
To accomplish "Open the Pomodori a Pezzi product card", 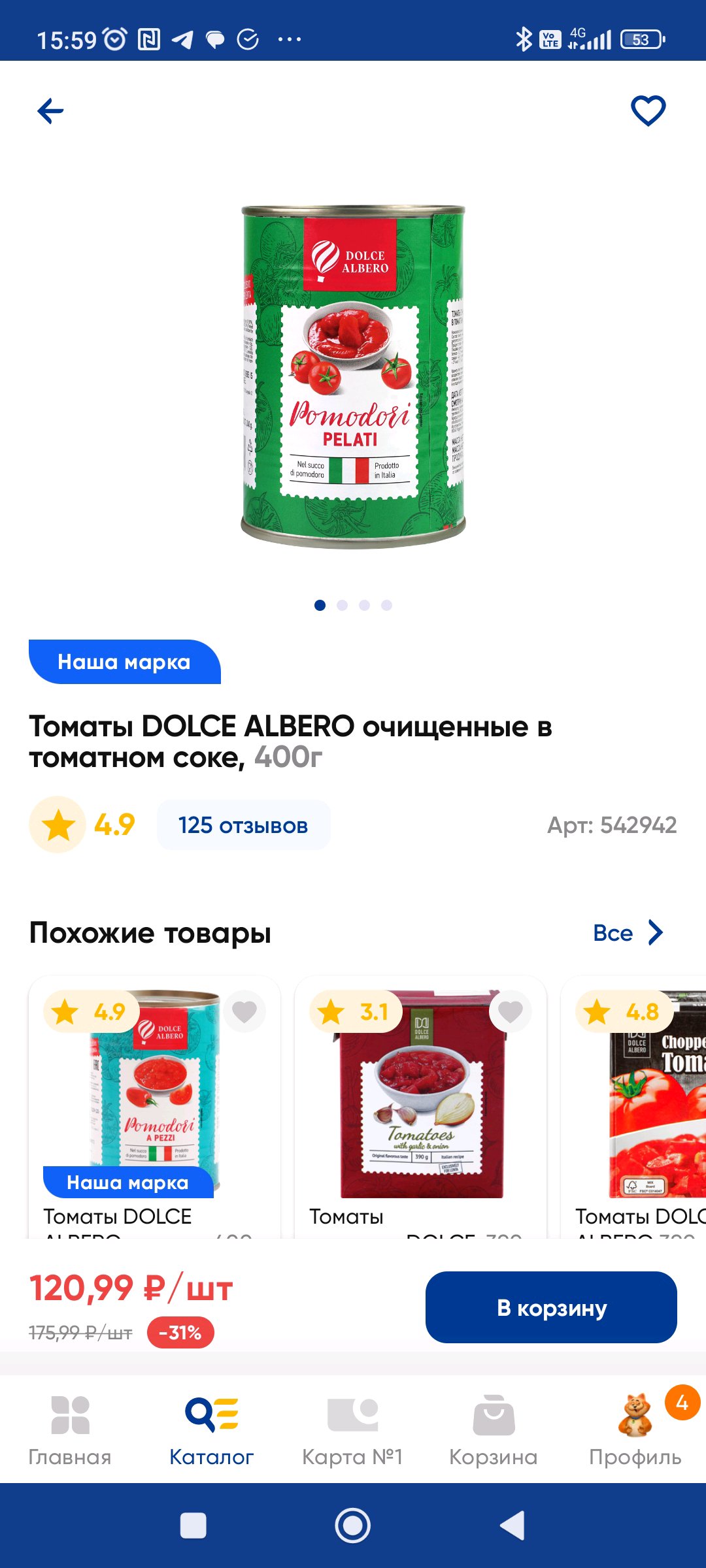I will pyautogui.click(x=154, y=1107).
